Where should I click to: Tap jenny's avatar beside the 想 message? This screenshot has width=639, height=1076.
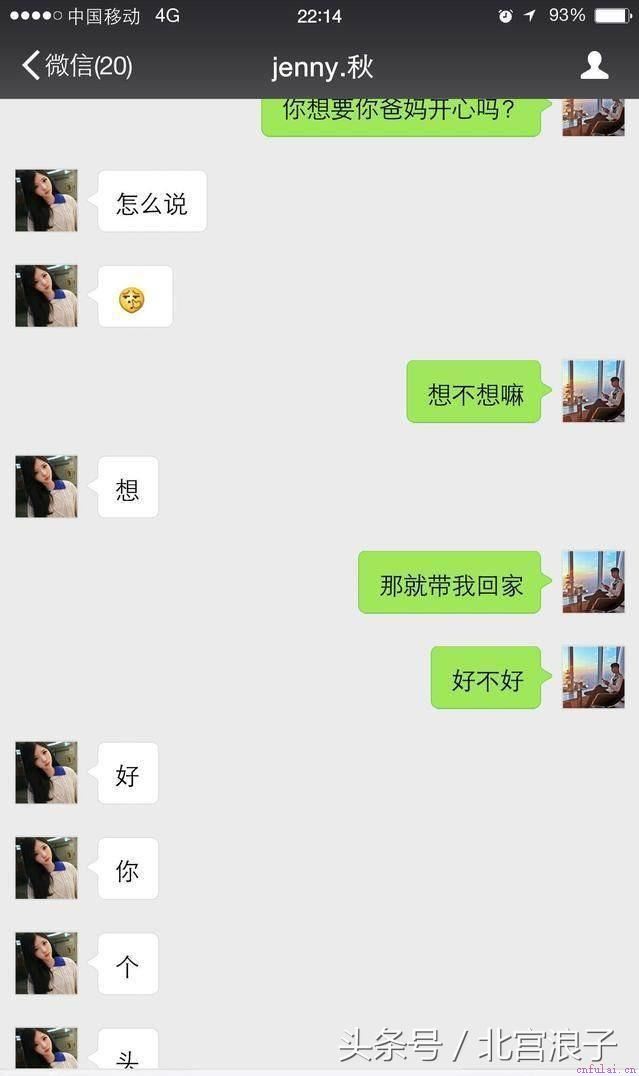click(x=46, y=487)
